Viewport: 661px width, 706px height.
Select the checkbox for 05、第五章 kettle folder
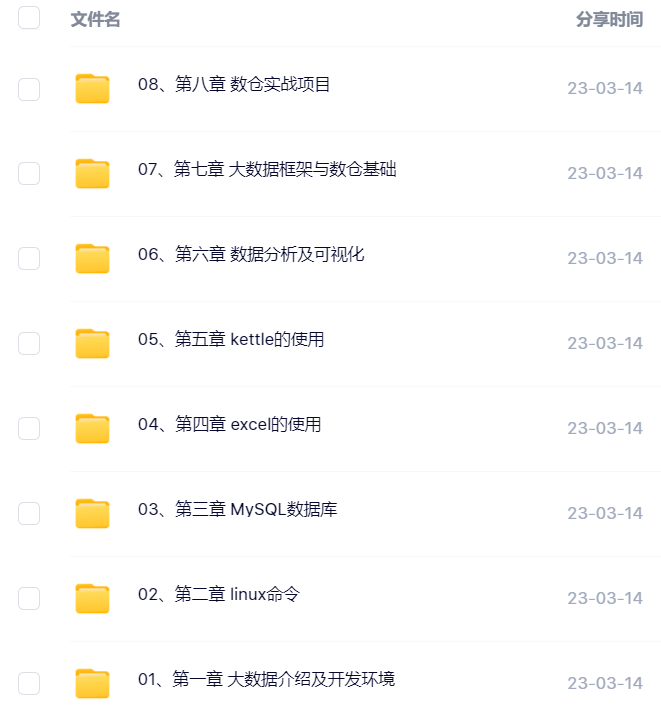(x=29, y=344)
